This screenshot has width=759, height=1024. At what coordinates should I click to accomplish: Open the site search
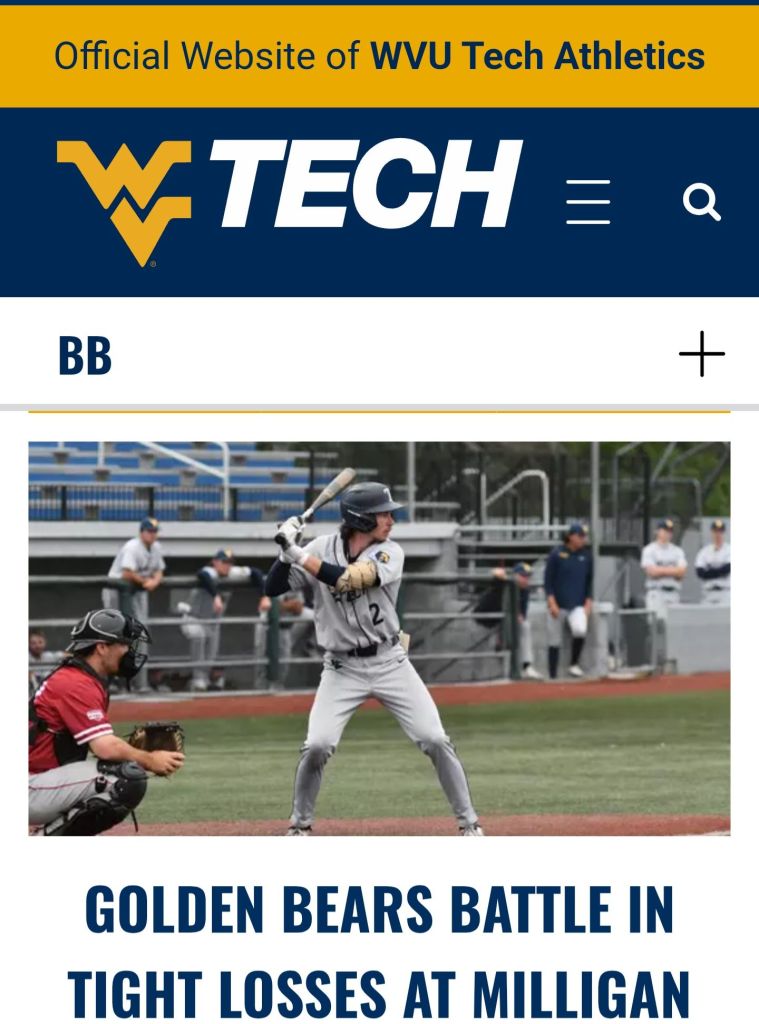[701, 202]
